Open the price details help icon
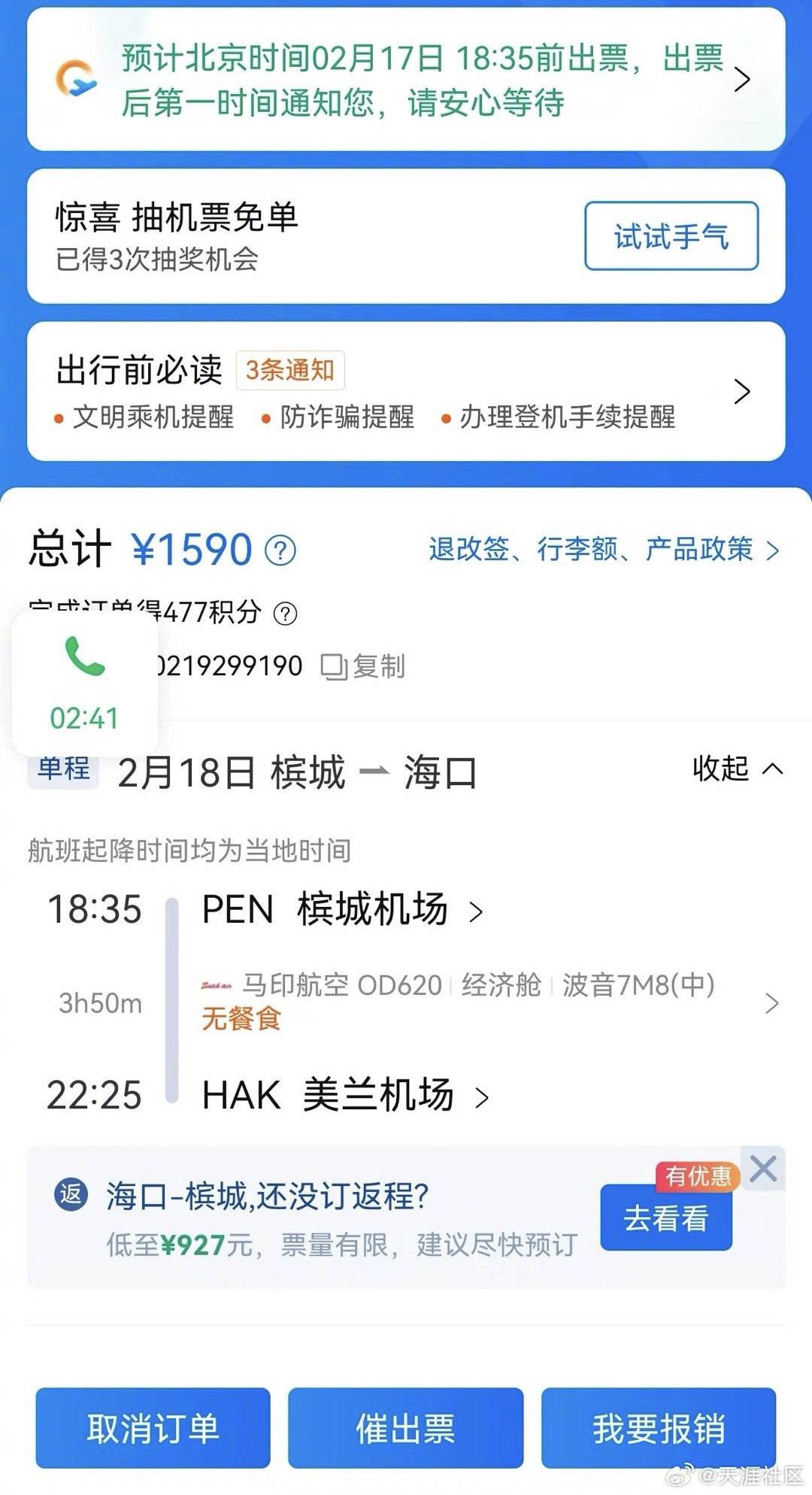 (x=280, y=550)
